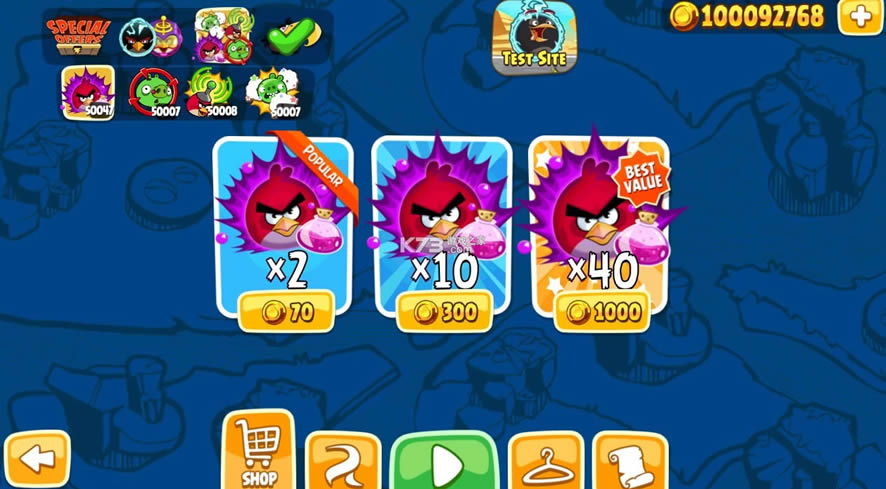
Task: Buy x2 Power Potions for 70 coins
Action: (287, 312)
